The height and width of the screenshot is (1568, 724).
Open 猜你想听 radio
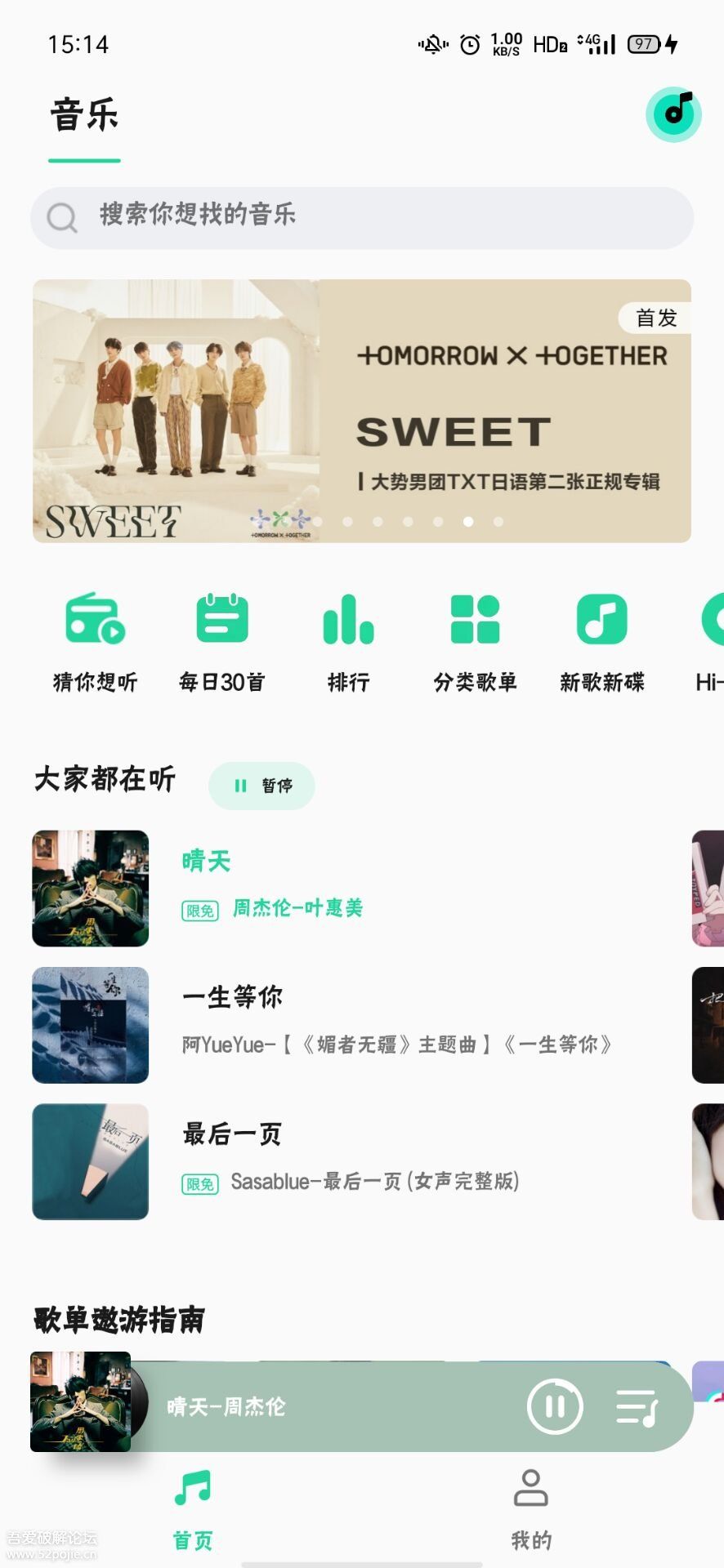coord(95,642)
